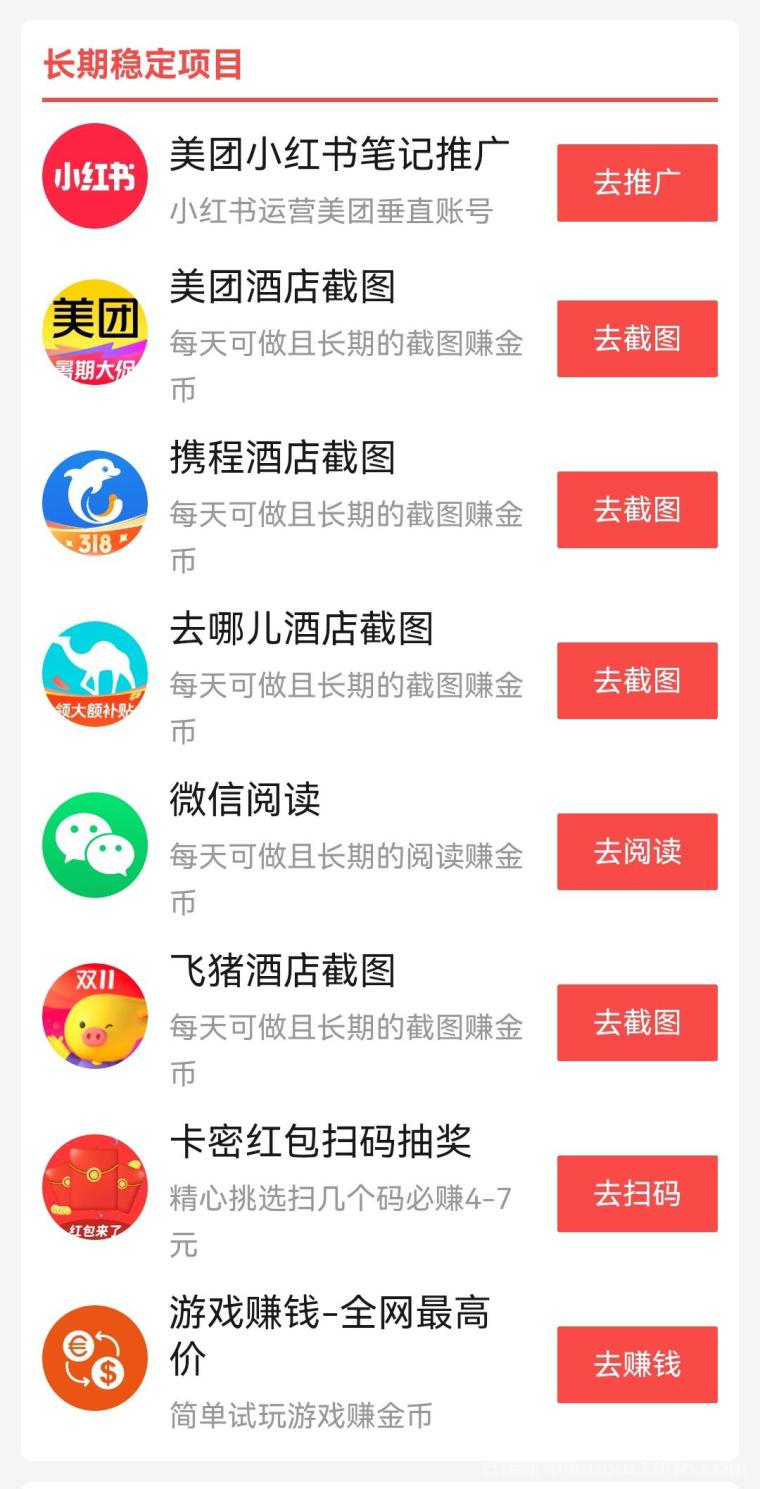Tap 去扫码 for 卡密红包扫码抽奖

click(x=637, y=1193)
